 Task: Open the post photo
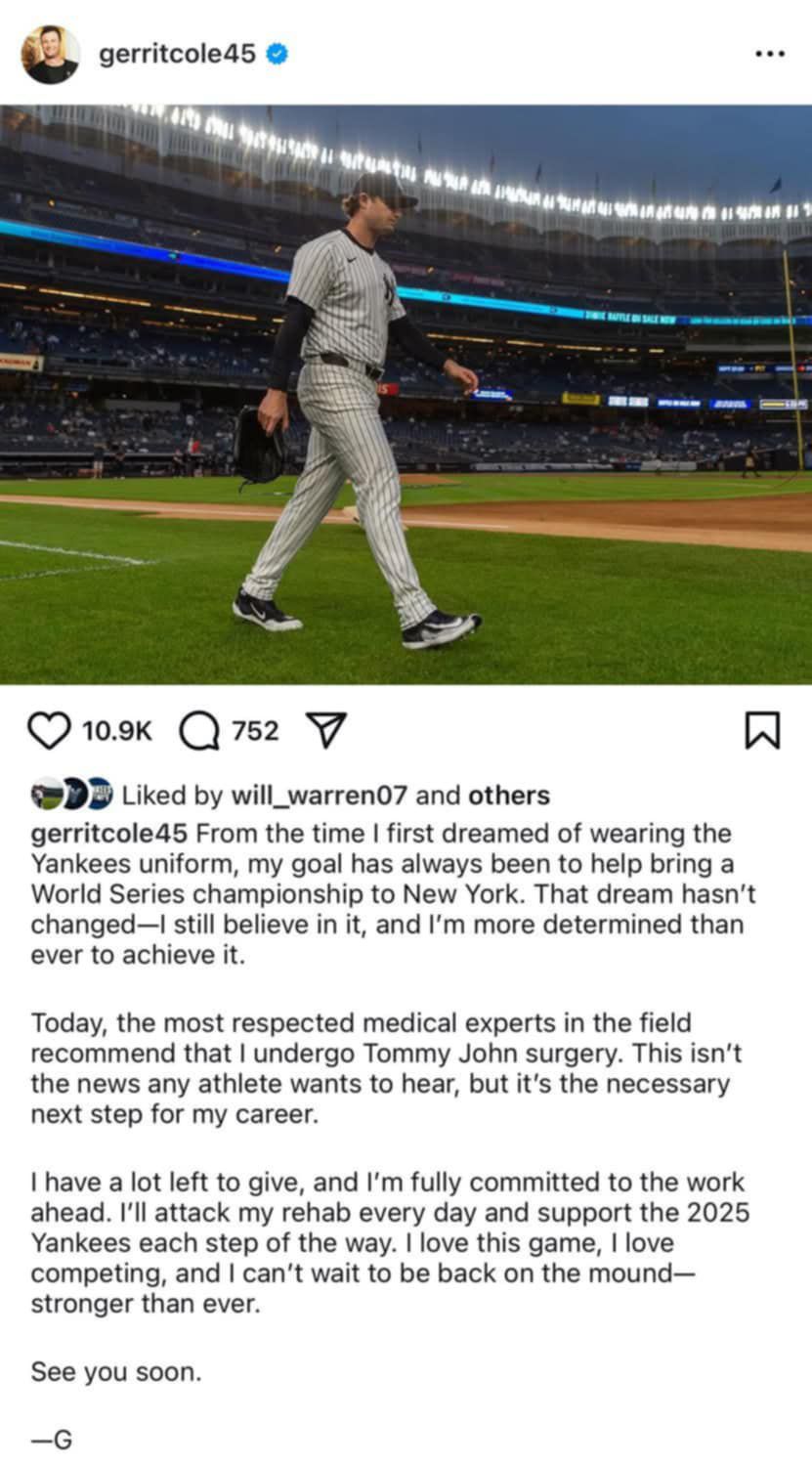click(x=406, y=394)
